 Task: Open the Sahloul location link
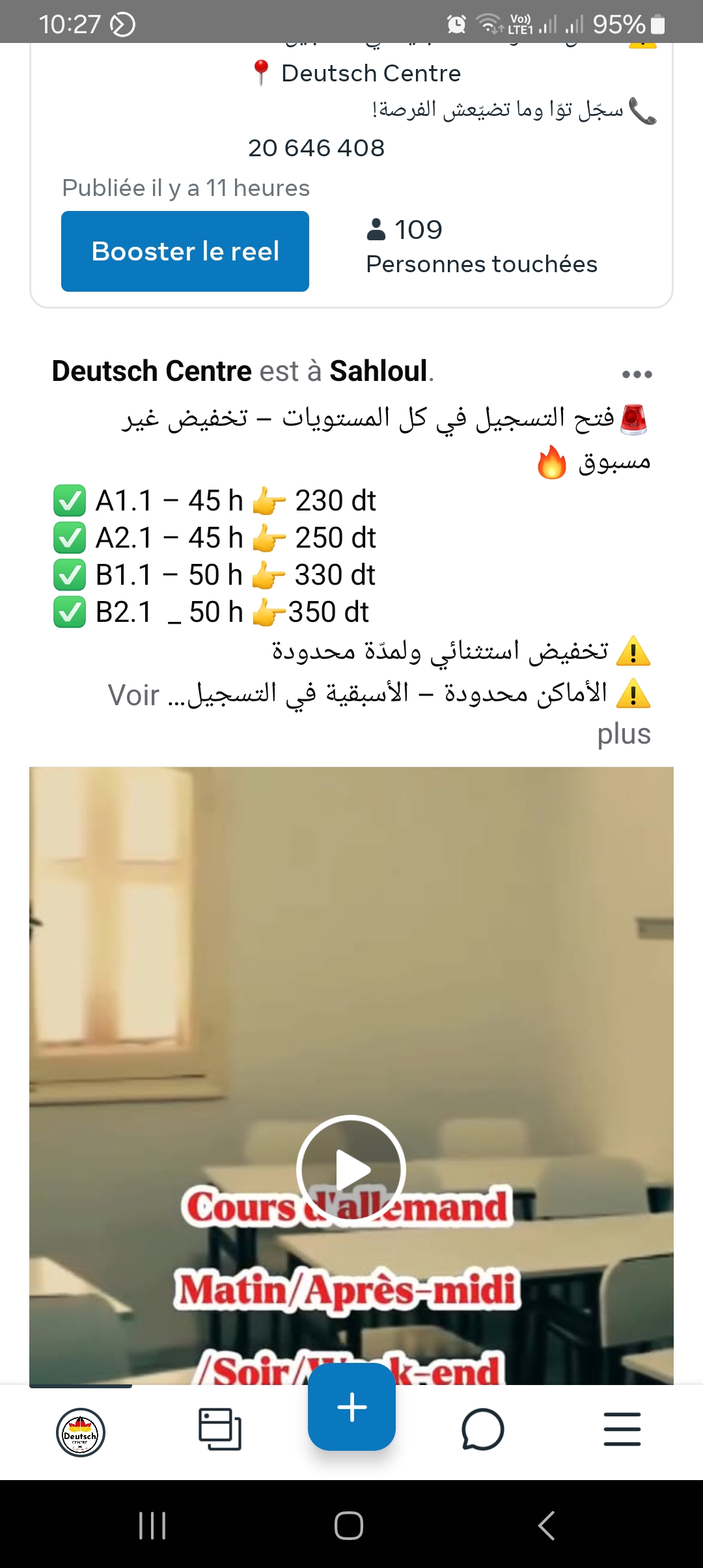(x=378, y=371)
